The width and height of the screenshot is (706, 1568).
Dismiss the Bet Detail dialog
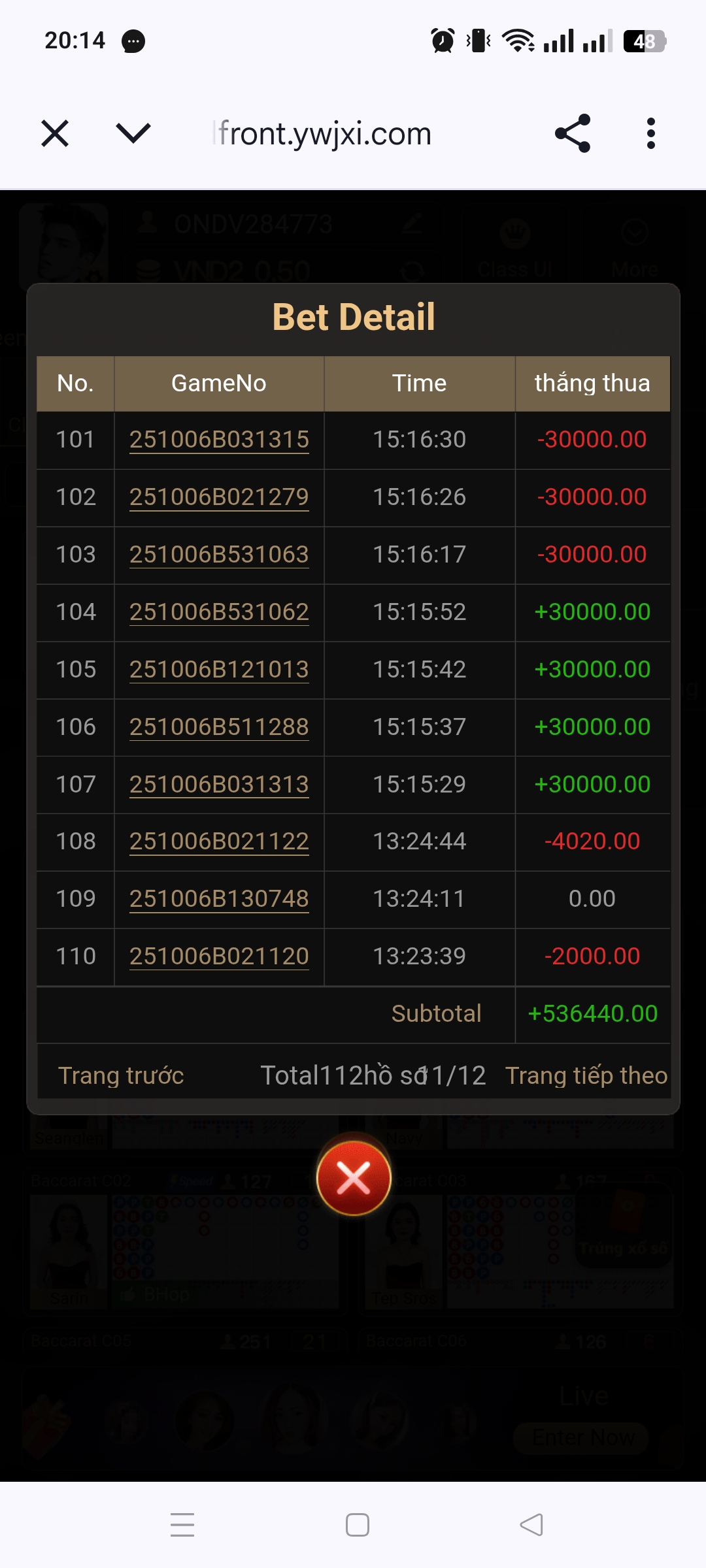[x=354, y=1179]
